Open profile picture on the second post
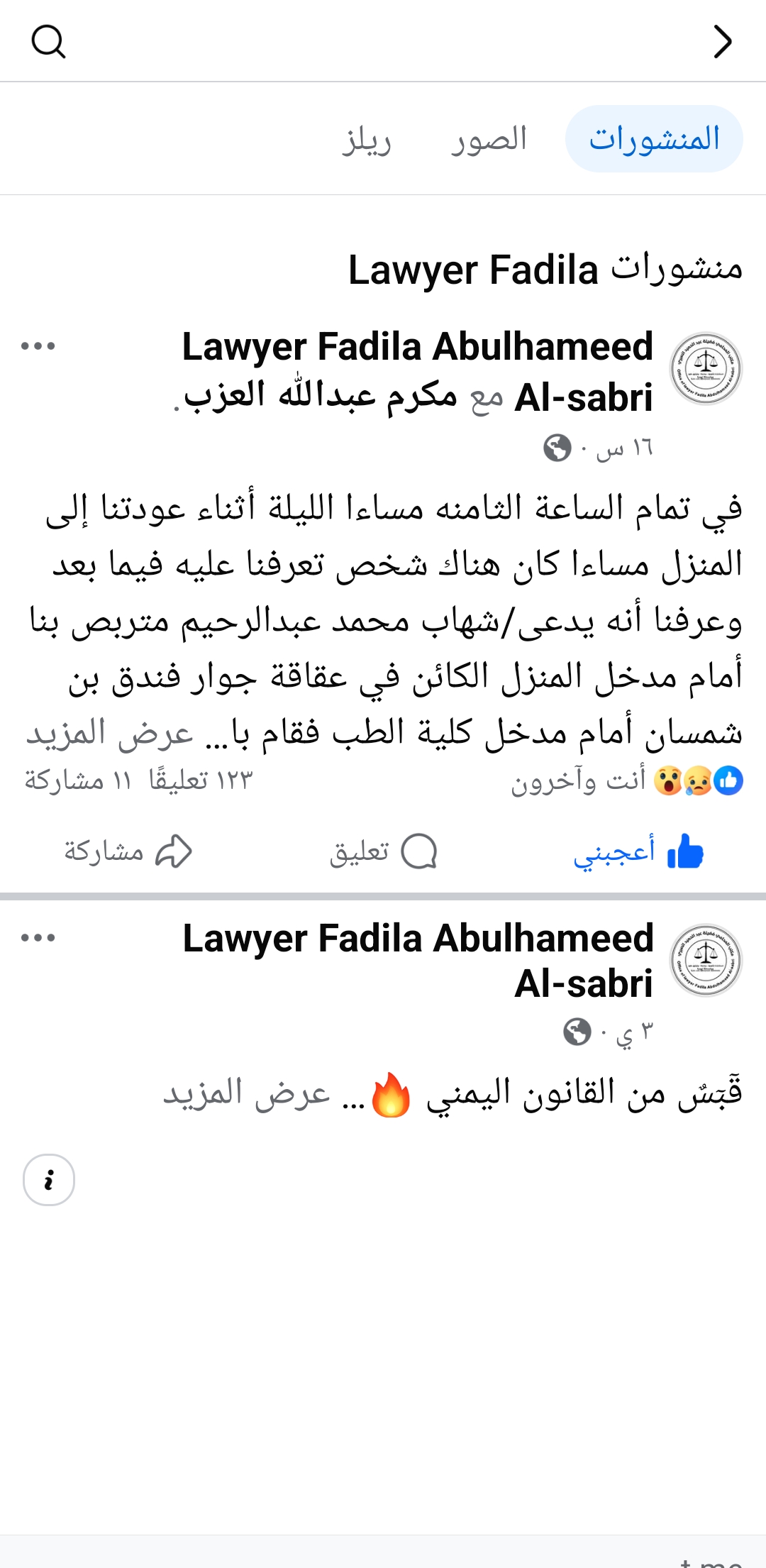This screenshot has width=766, height=1568. (x=706, y=960)
